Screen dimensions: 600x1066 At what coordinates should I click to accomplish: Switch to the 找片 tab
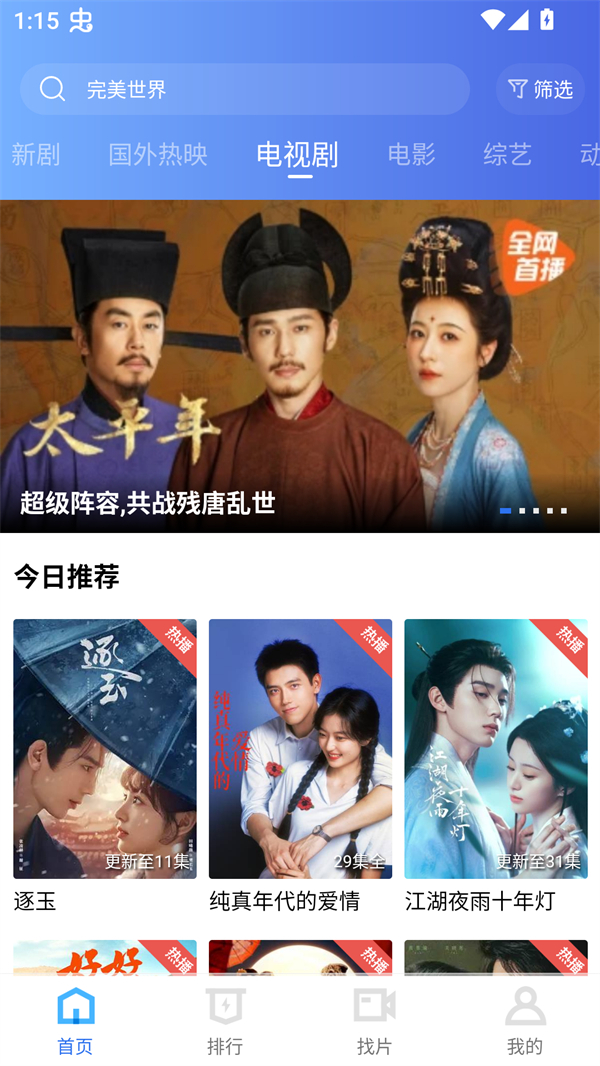pyautogui.click(x=375, y=1020)
